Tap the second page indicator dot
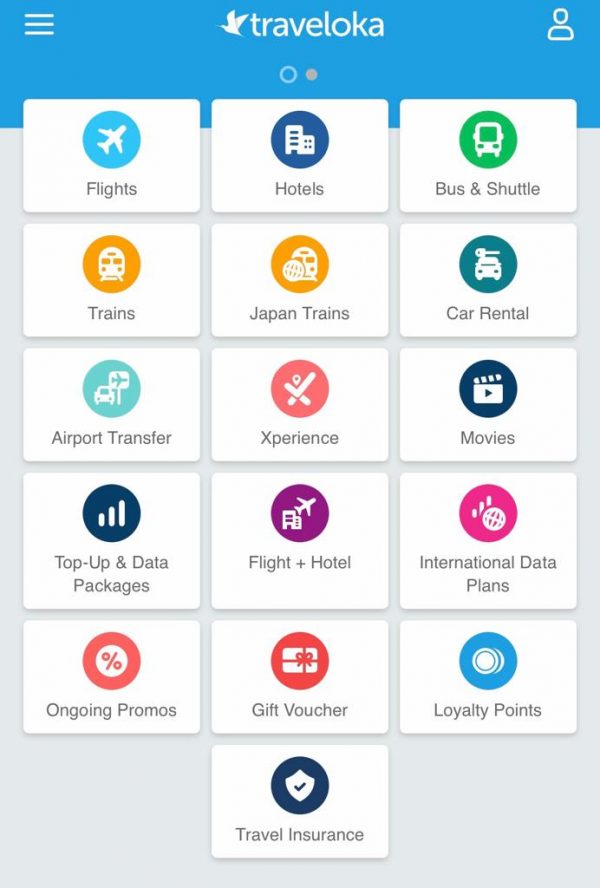600x888 pixels. pos(312,74)
